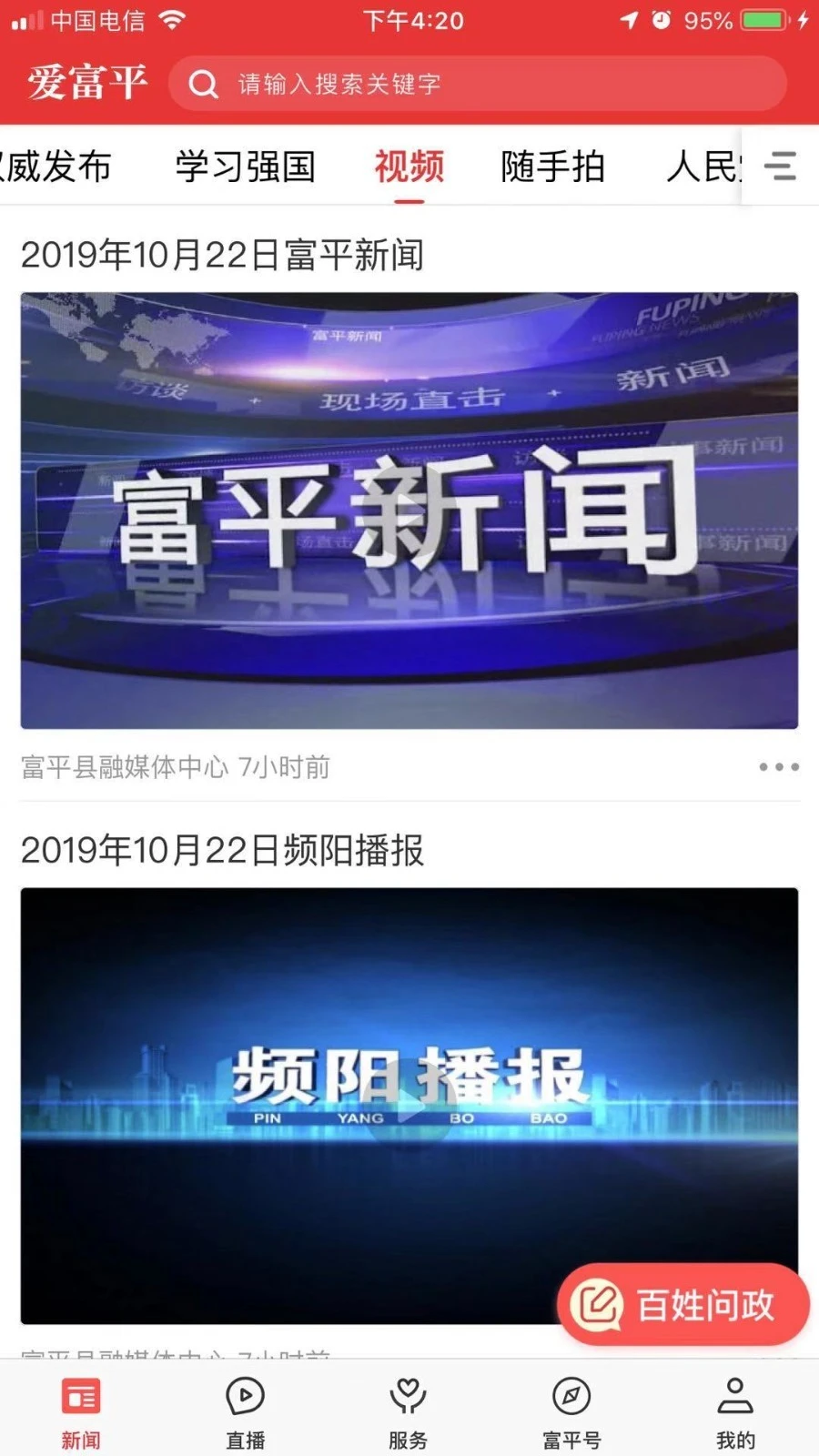The width and height of the screenshot is (819, 1456).
Task: Tap the search magnifier icon
Action: click(204, 84)
